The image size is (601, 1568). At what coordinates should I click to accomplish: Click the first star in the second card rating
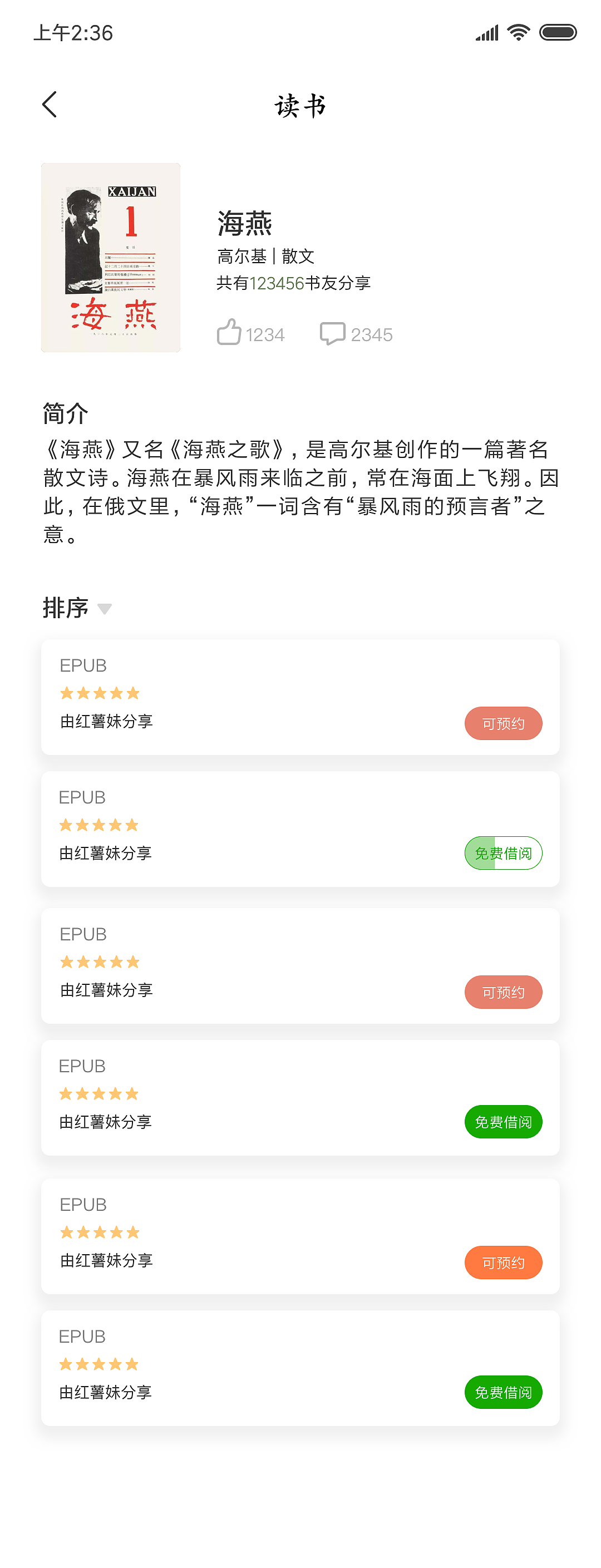66,825
